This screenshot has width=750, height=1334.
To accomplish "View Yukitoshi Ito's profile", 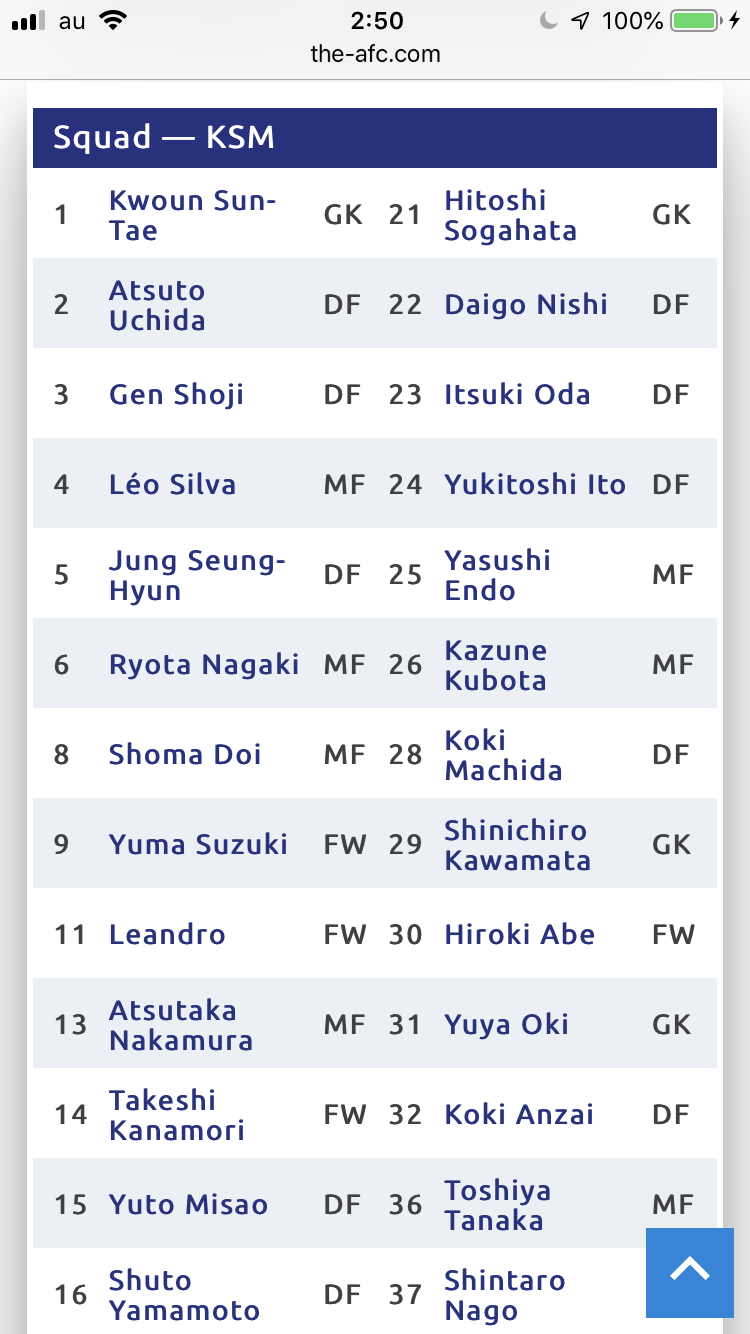I will (535, 485).
